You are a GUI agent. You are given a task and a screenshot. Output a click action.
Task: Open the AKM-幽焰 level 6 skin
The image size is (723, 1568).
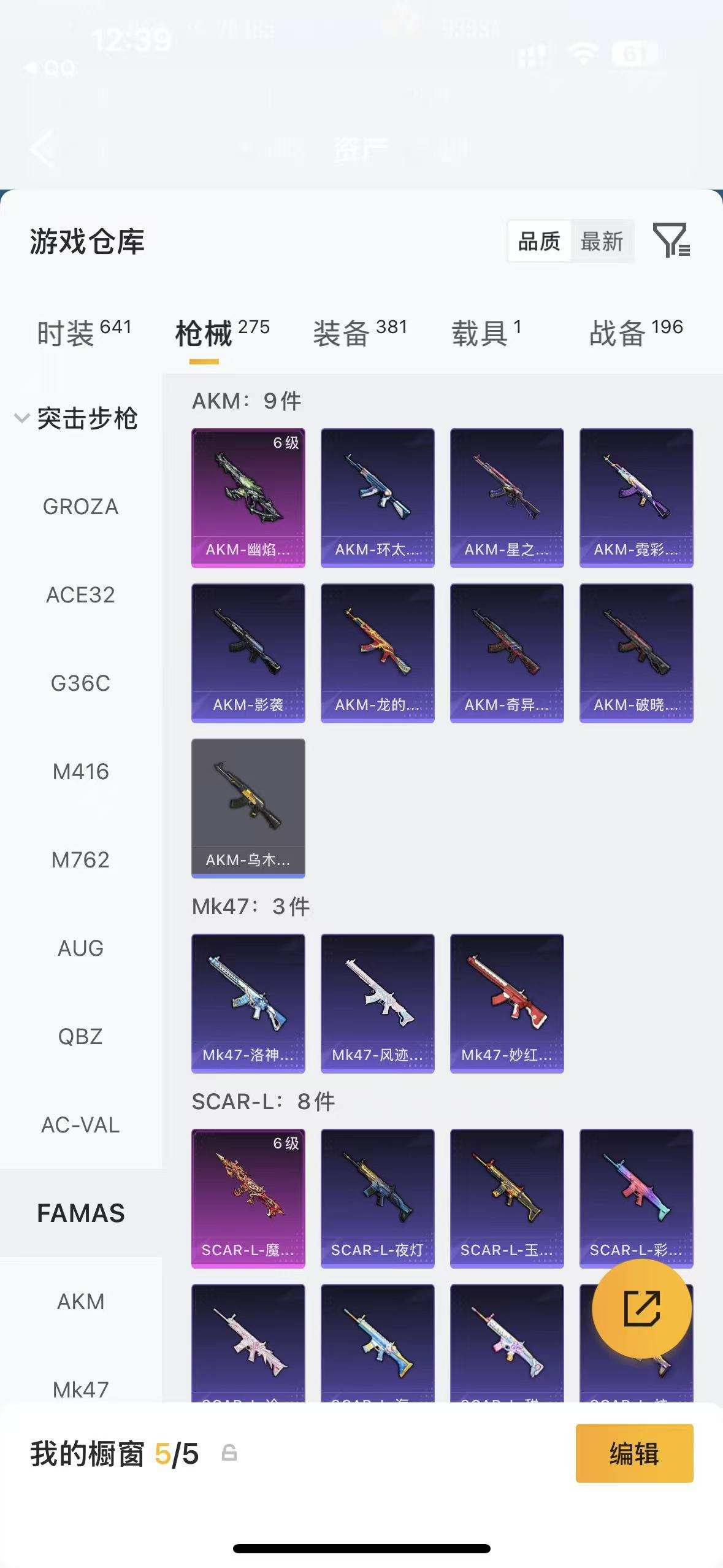click(248, 498)
